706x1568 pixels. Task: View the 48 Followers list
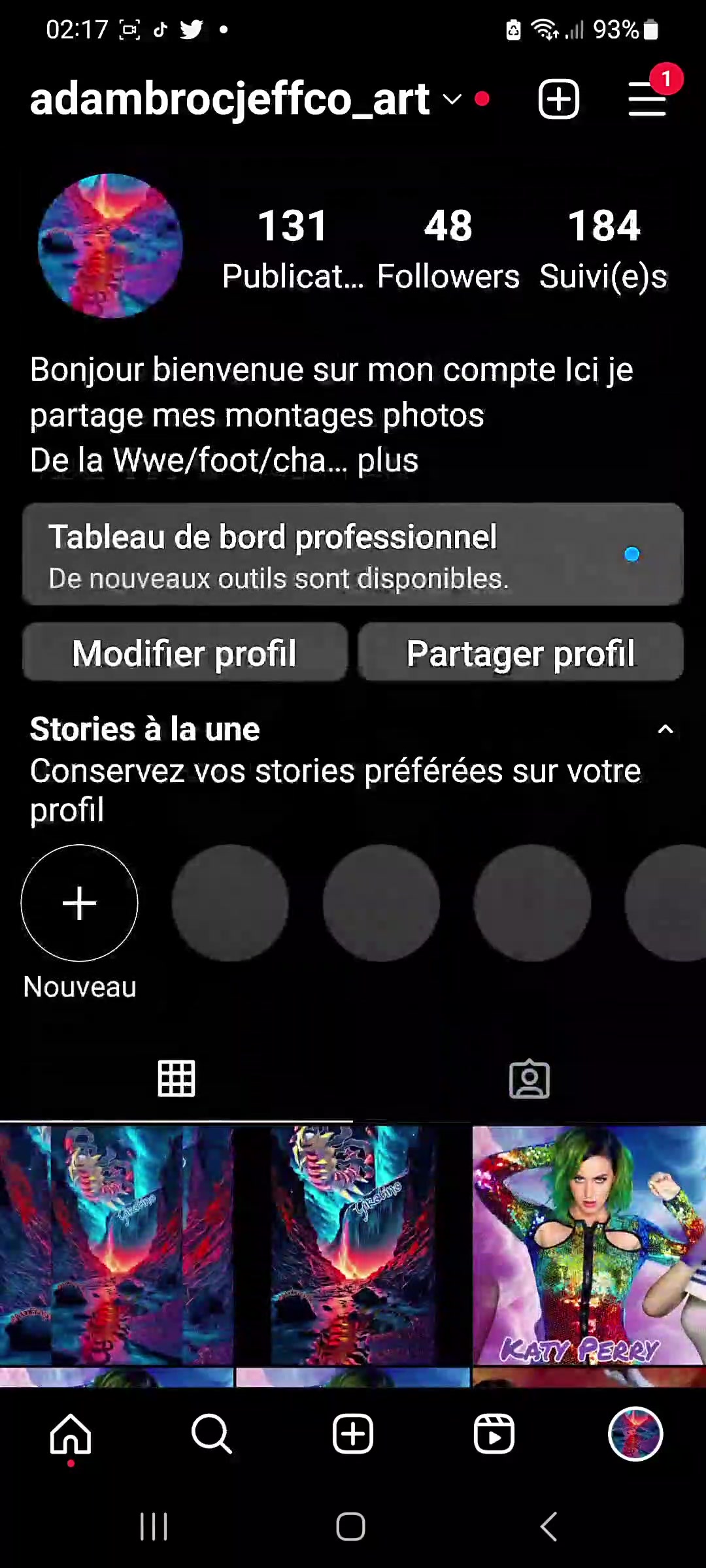click(x=448, y=248)
